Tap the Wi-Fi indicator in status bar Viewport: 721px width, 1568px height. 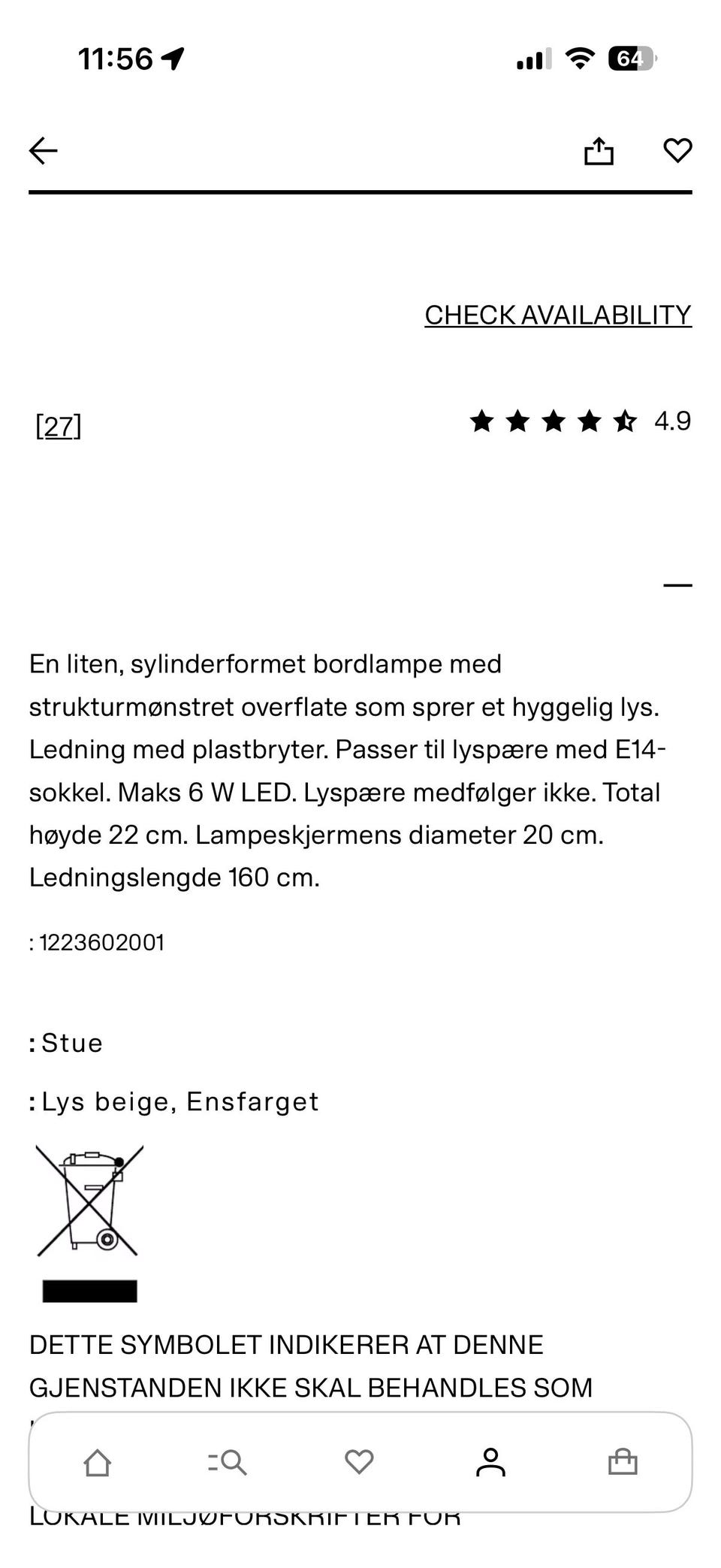(x=578, y=59)
